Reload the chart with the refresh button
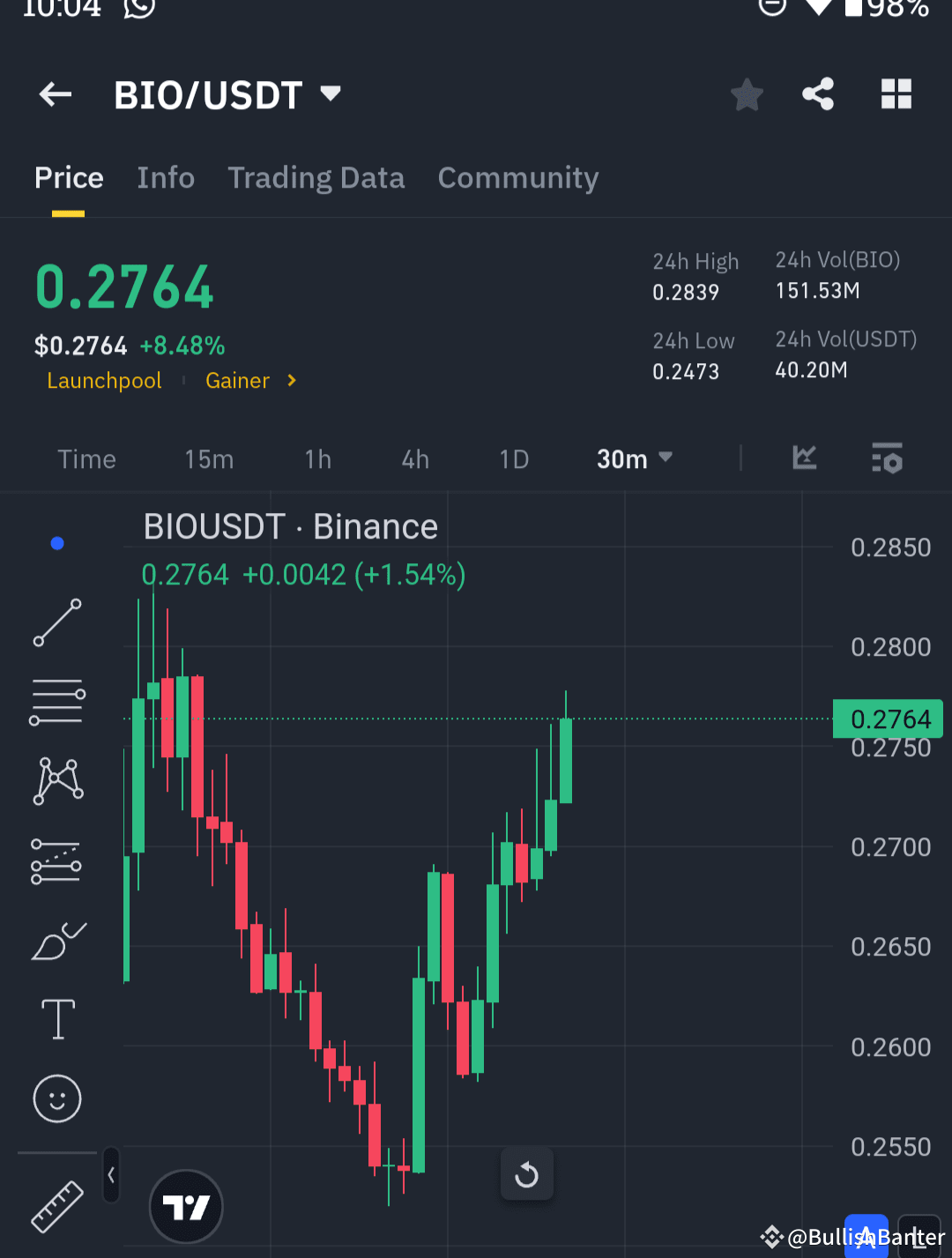The height and width of the screenshot is (1258, 952). coord(526,1174)
